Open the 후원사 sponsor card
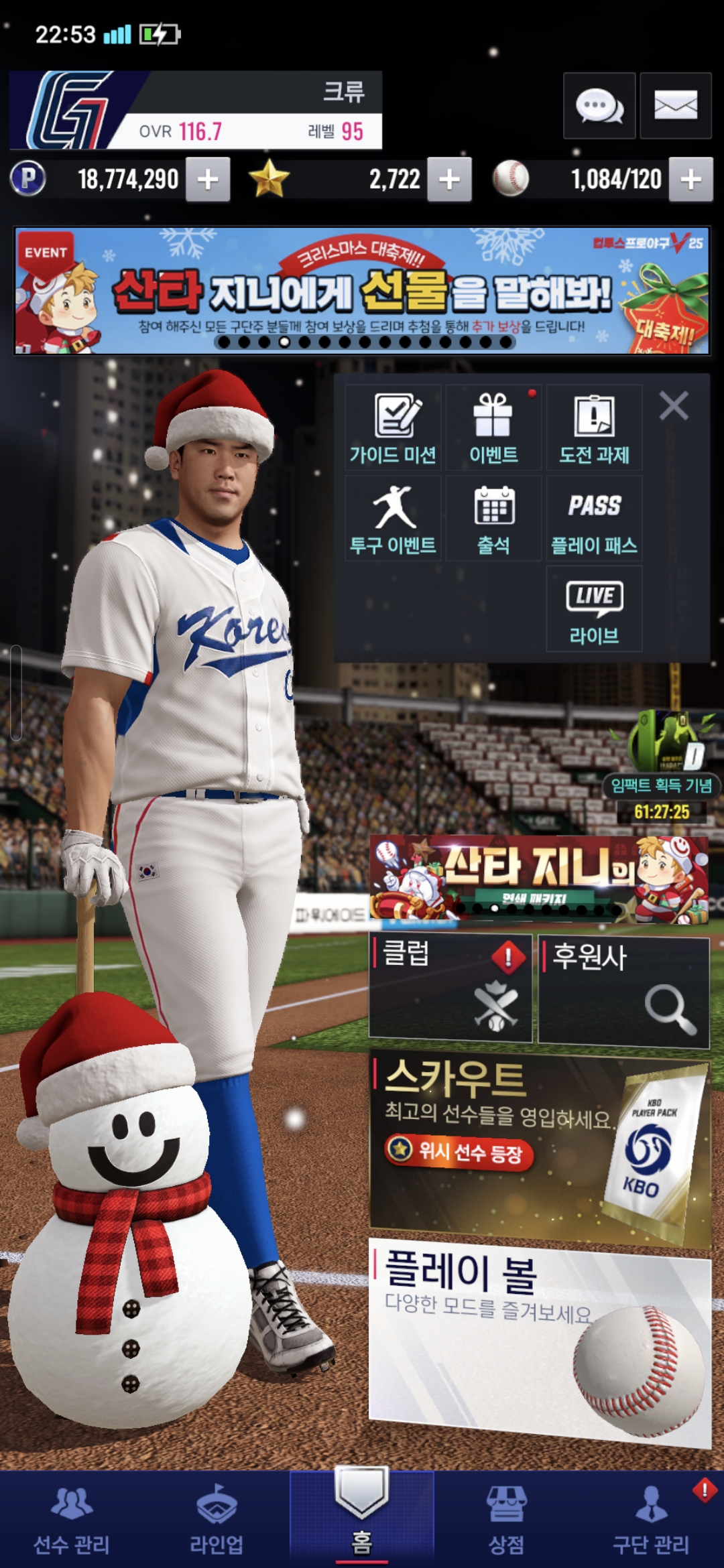 tap(623, 990)
